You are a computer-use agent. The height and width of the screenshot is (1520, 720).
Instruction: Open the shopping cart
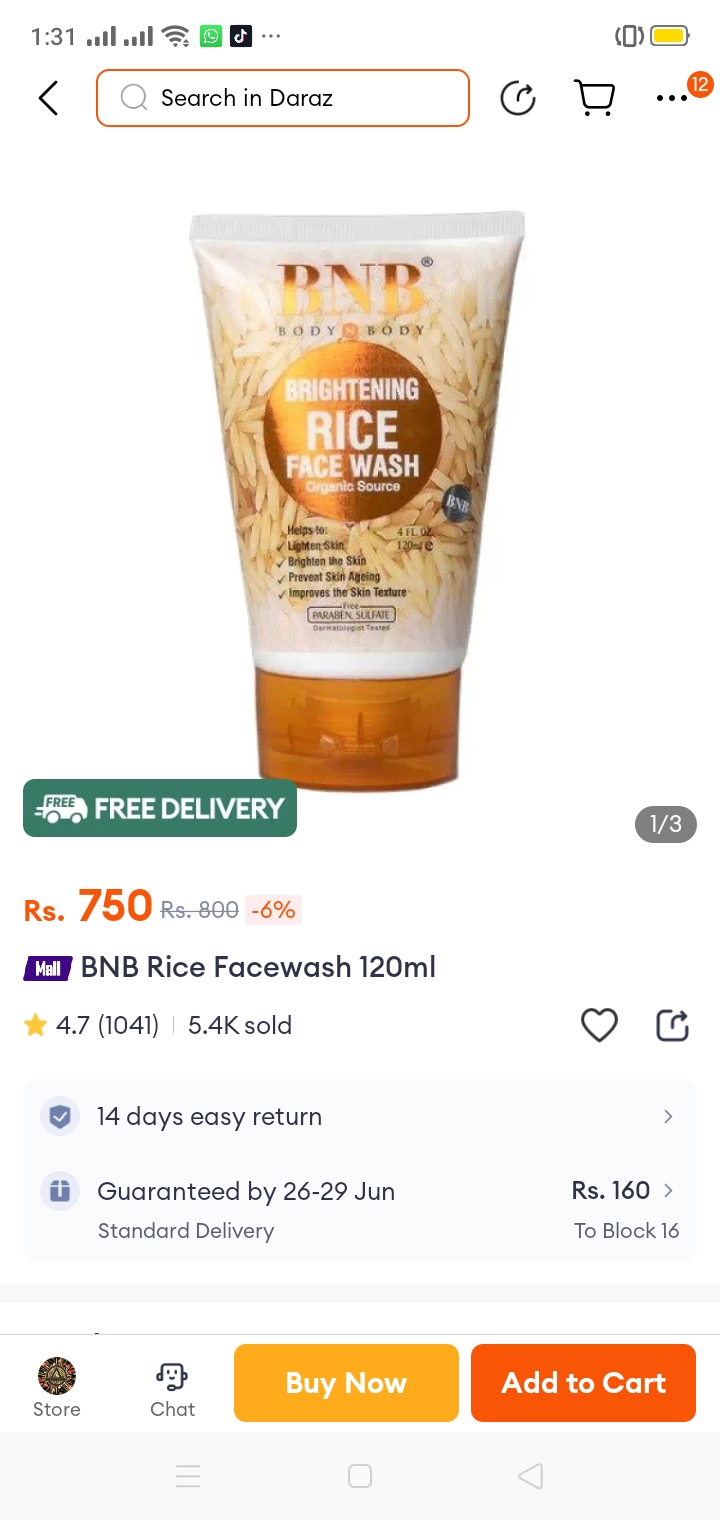point(594,98)
